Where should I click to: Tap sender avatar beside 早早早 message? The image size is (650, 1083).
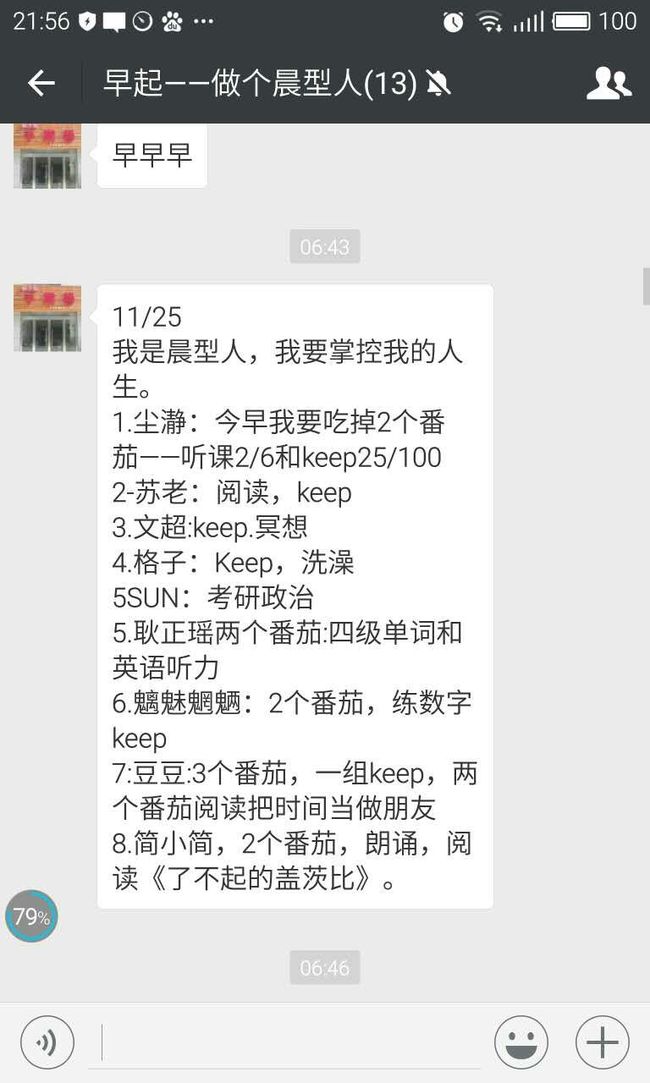pyautogui.click(x=48, y=156)
